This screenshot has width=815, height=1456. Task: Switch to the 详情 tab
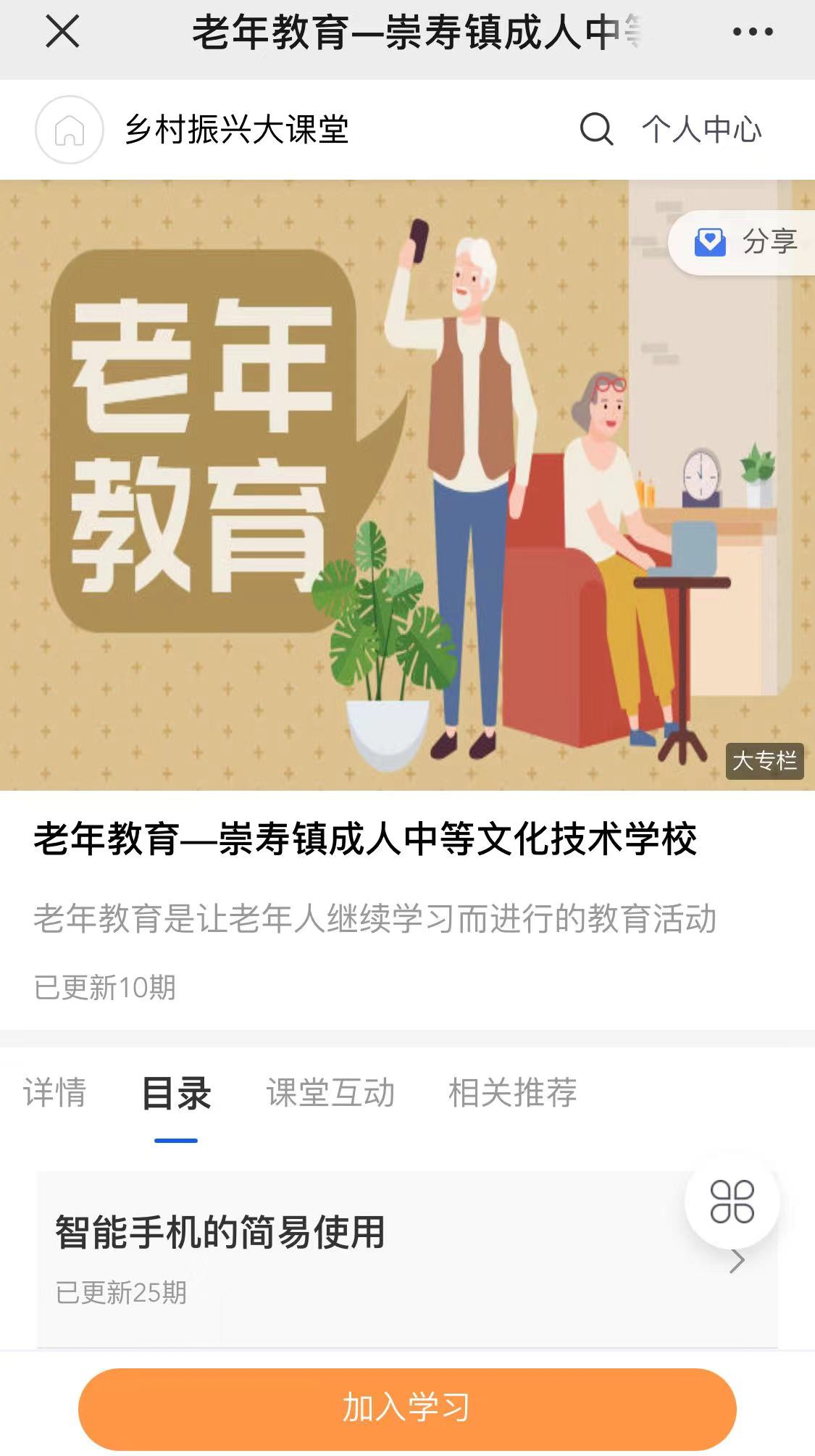(55, 1092)
